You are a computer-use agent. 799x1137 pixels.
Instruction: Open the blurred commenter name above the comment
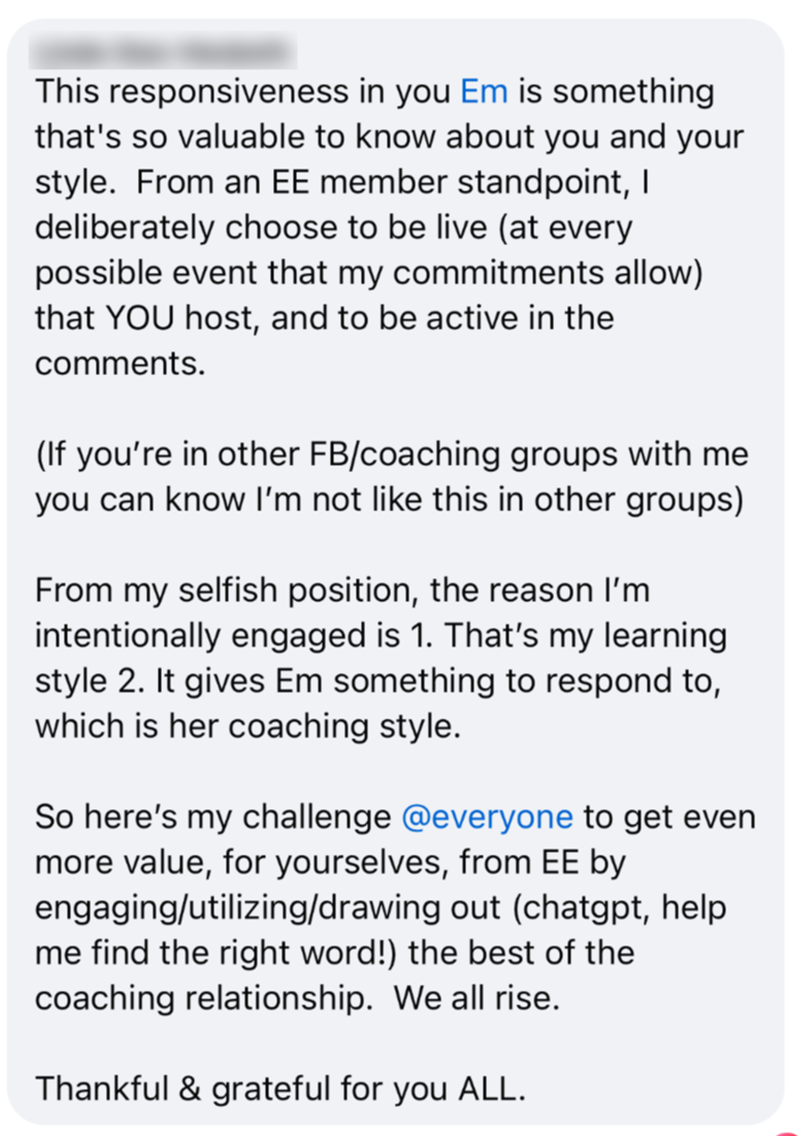[x=163, y=51]
